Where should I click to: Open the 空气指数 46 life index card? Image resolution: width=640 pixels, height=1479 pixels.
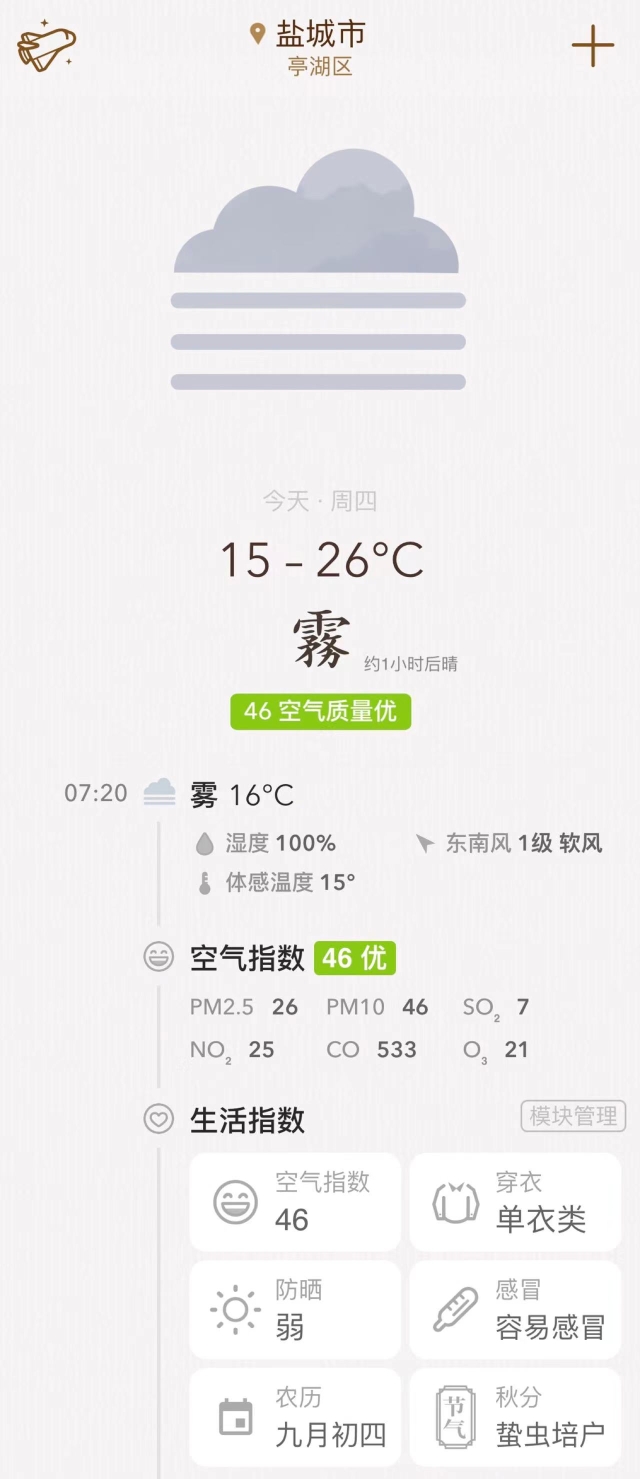pyautogui.click(x=295, y=1202)
